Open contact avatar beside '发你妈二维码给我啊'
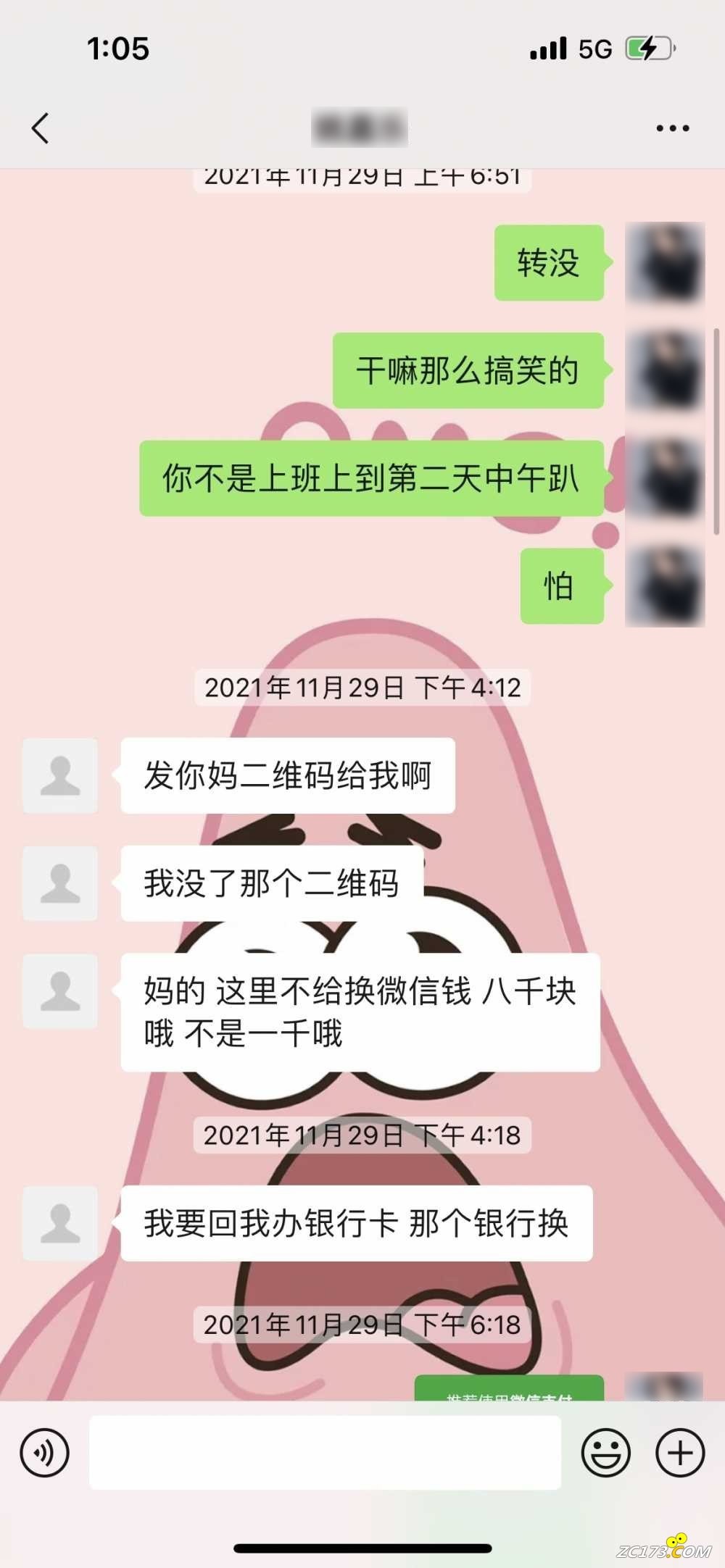 point(60,775)
